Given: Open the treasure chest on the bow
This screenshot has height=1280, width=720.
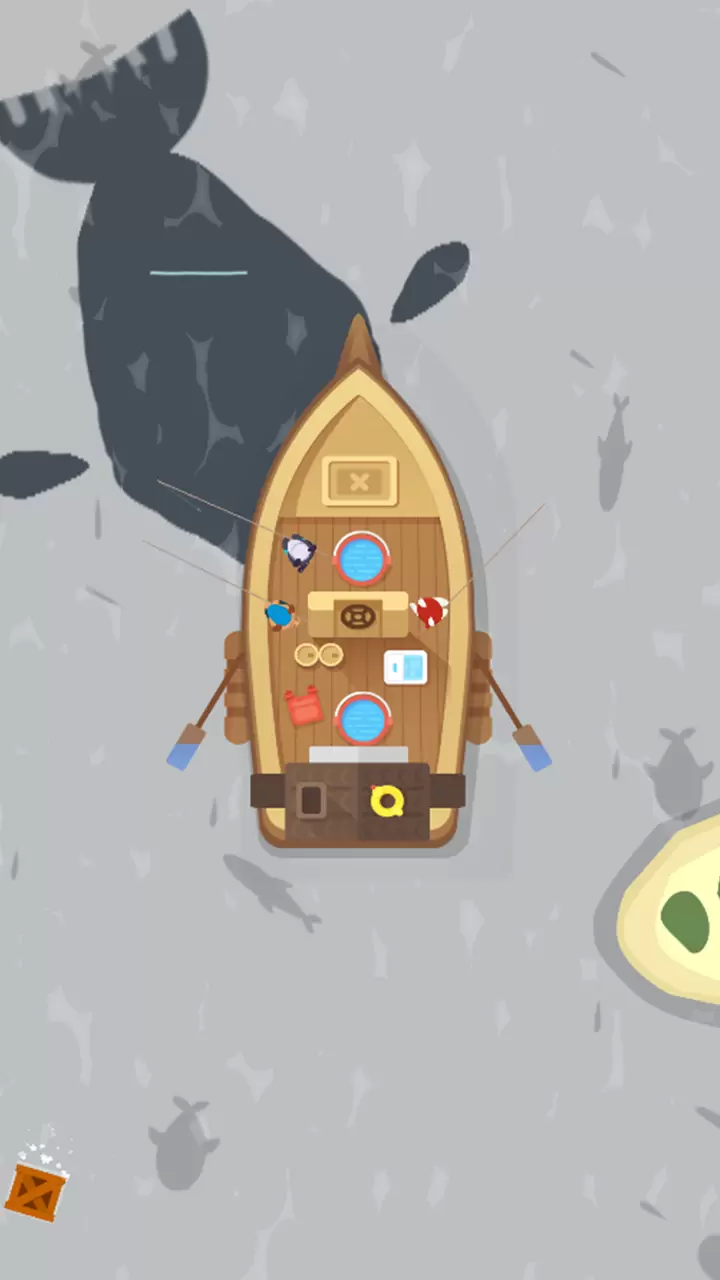Looking at the screenshot, I should pos(359,482).
